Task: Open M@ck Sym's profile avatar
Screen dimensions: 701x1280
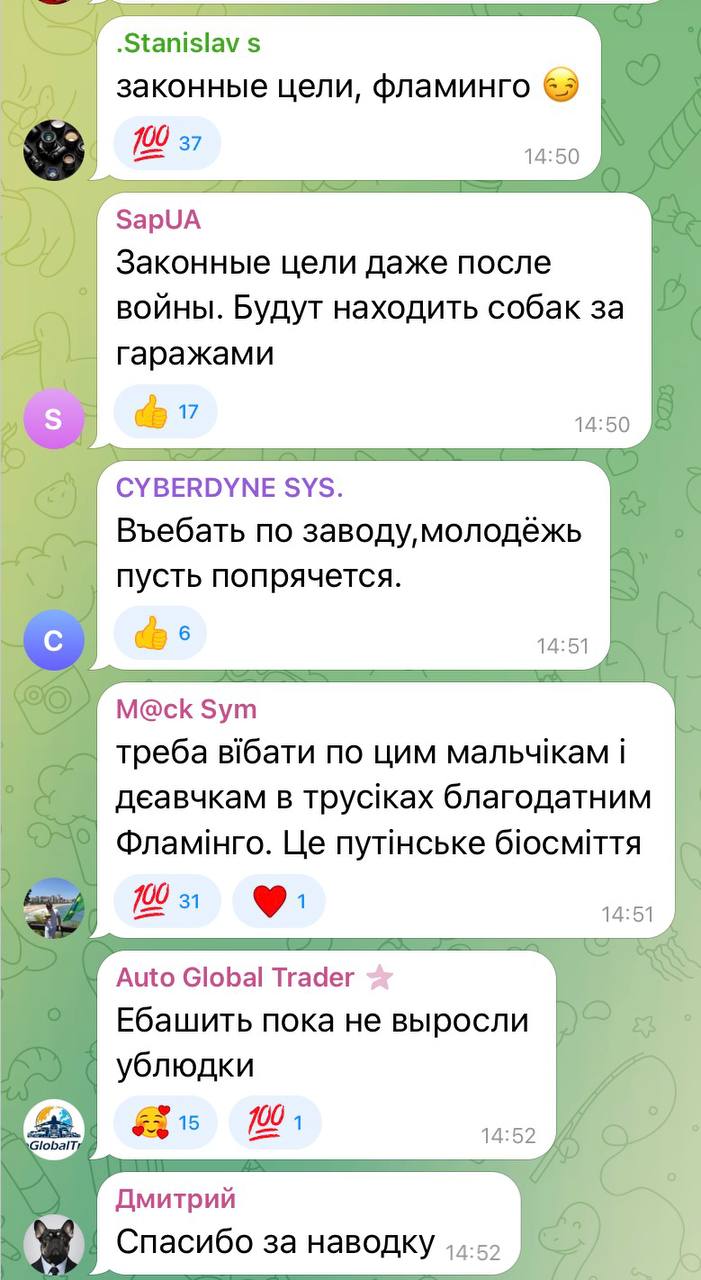Action: 53,908
